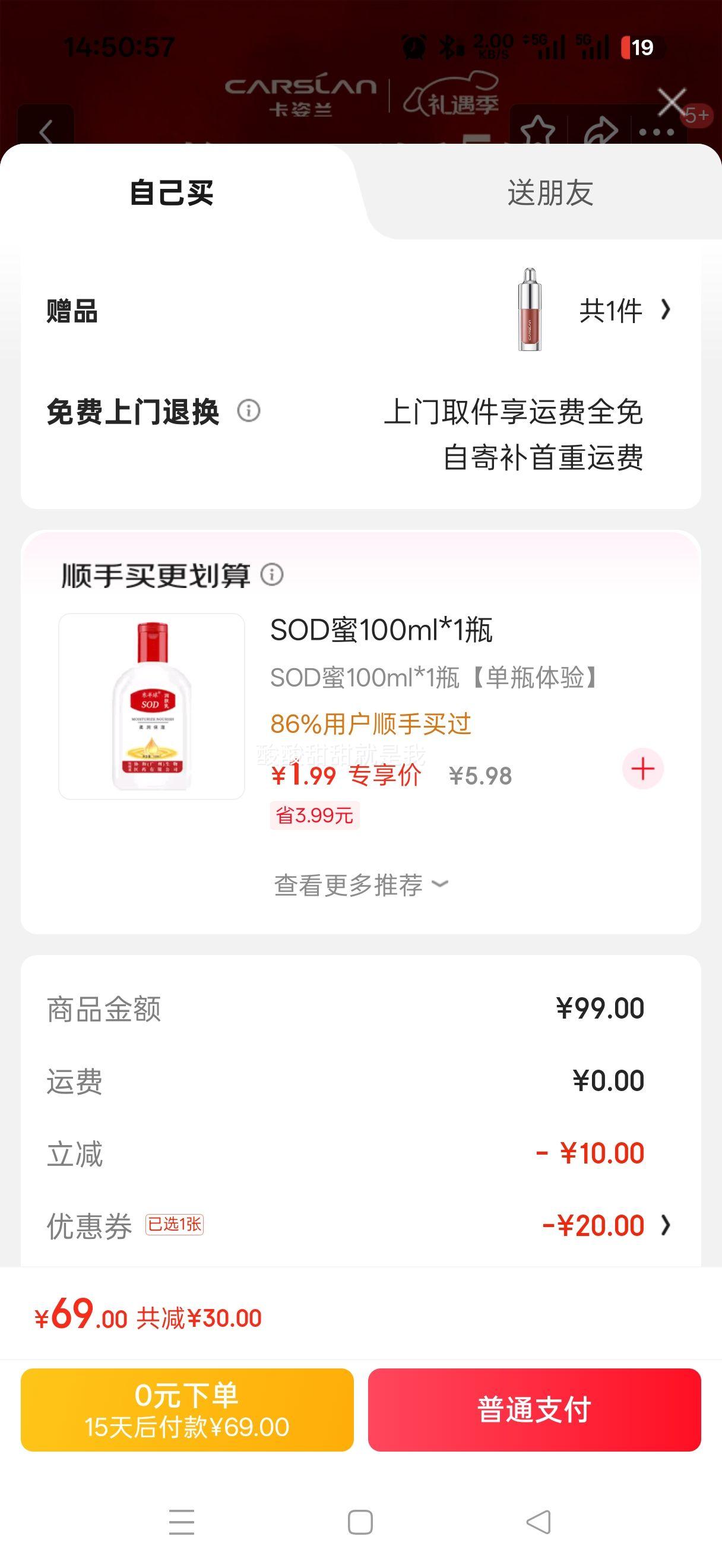The image size is (722, 1568).
Task: Pay now with 普通支付
Action: [x=534, y=1411]
